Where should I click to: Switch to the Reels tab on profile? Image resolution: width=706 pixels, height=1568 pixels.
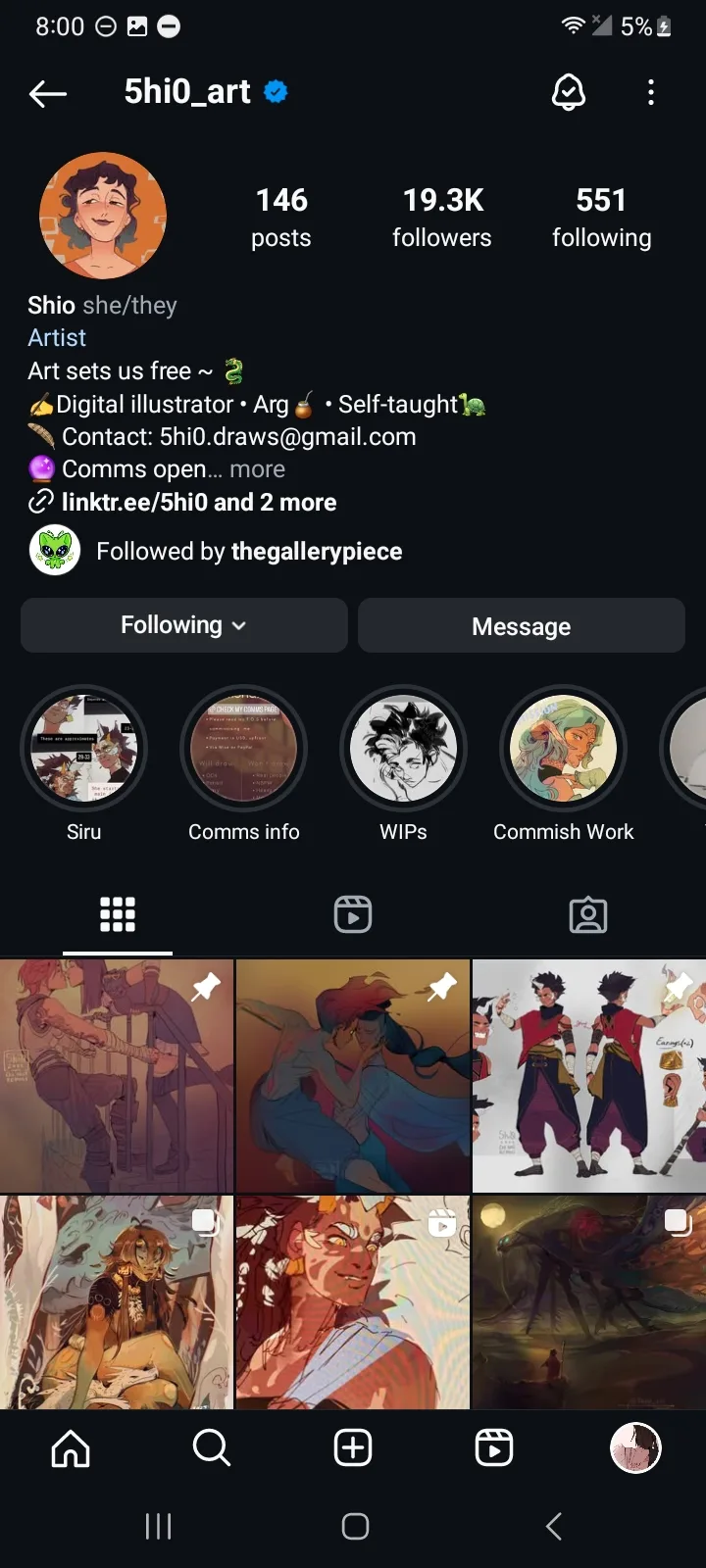click(x=353, y=914)
